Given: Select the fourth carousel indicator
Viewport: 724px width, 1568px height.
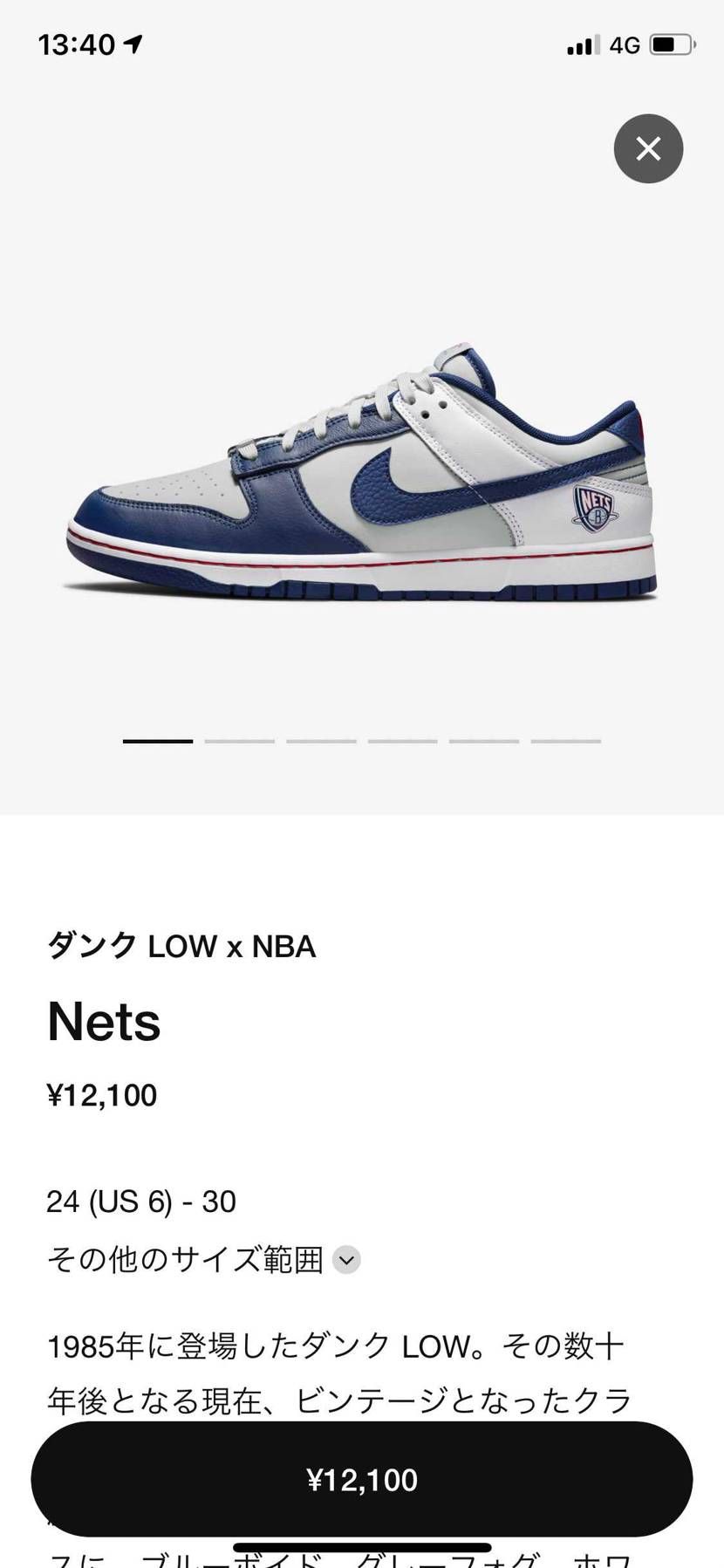Looking at the screenshot, I should 402,740.
